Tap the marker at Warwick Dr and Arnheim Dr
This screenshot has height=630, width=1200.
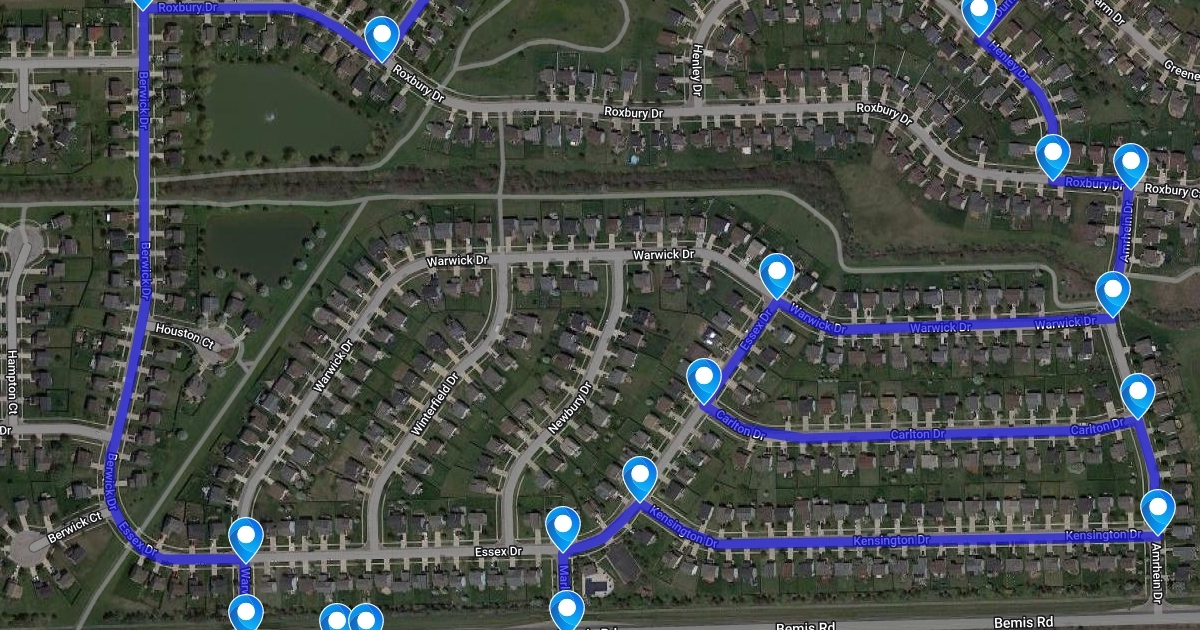pos(1113,291)
